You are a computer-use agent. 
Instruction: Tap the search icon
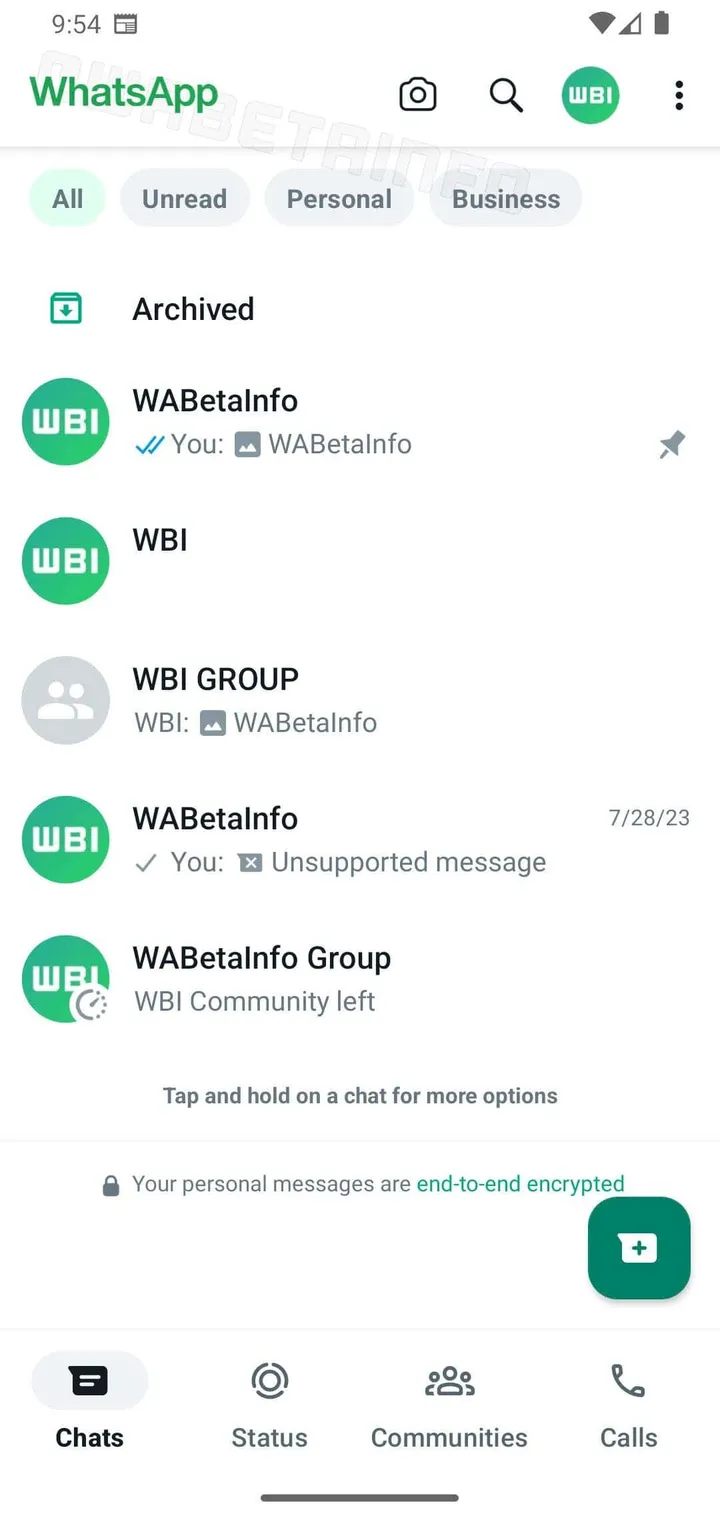point(506,94)
